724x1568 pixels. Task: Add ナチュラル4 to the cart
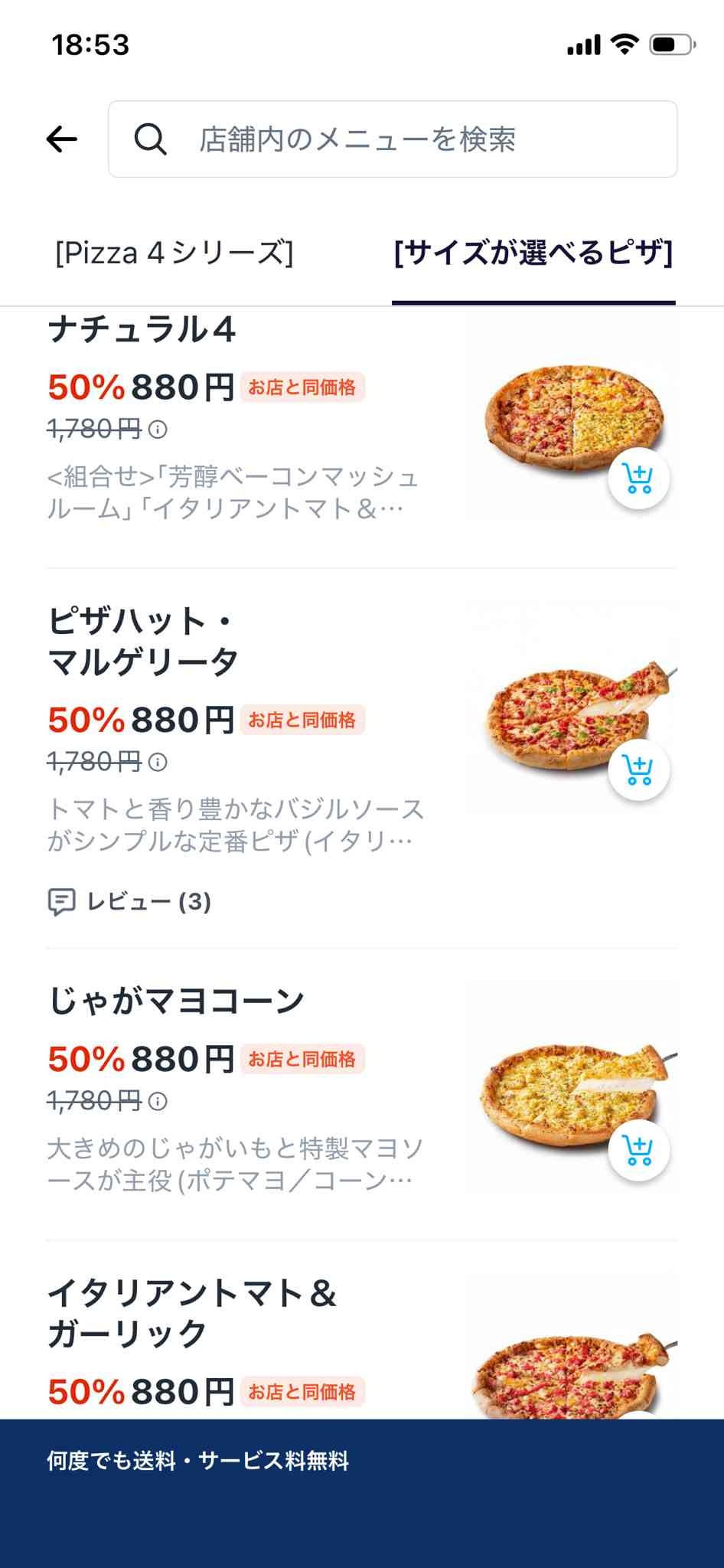pyautogui.click(x=638, y=479)
